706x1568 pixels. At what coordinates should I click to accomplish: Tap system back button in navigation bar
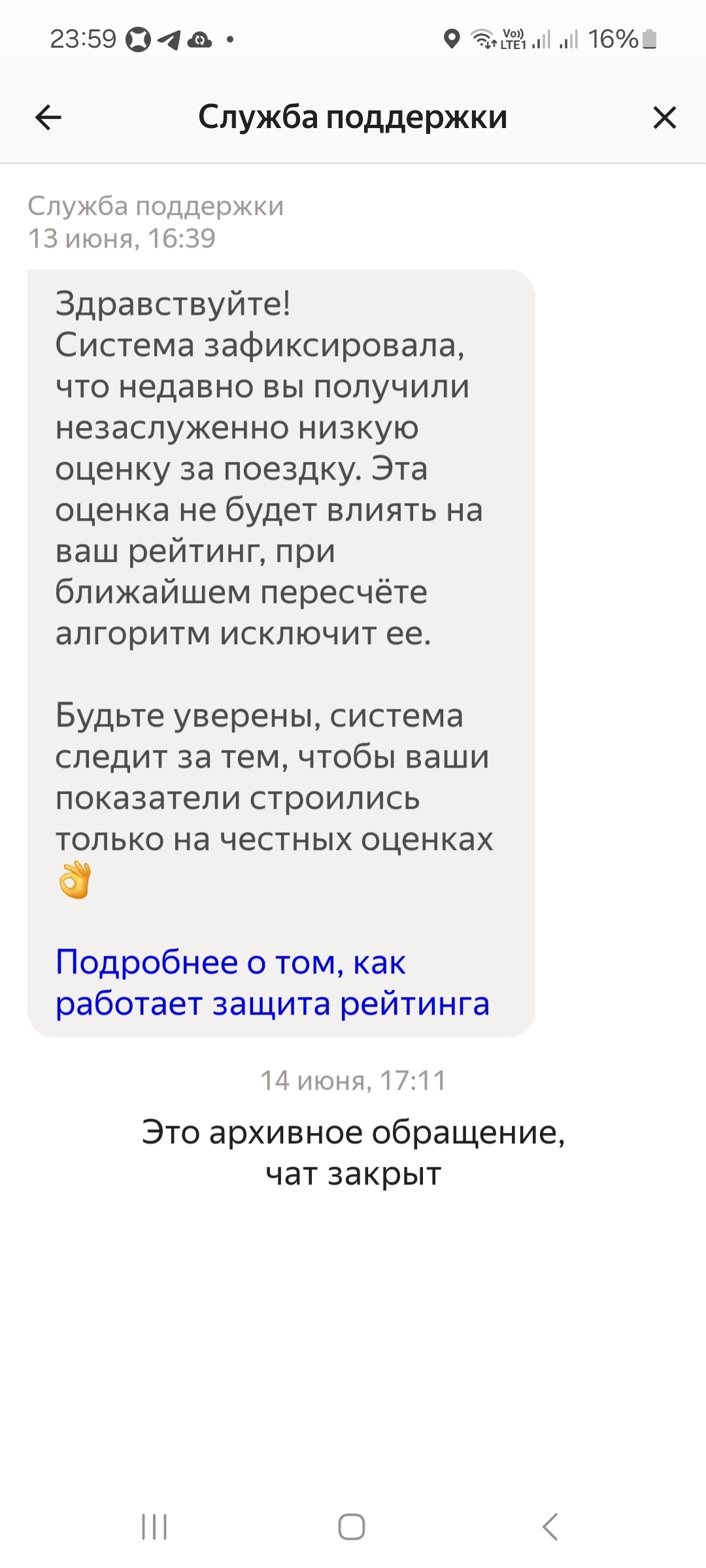point(550,1527)
